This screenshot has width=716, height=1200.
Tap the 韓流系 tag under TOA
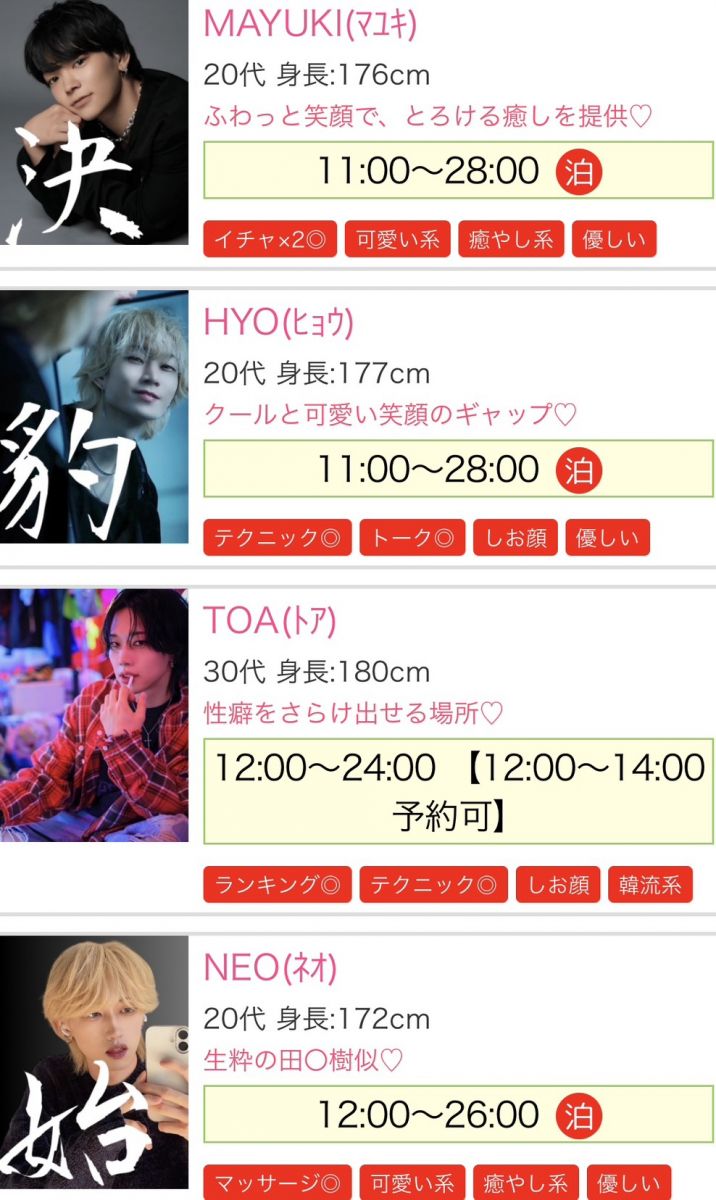[x=650, y=885]
